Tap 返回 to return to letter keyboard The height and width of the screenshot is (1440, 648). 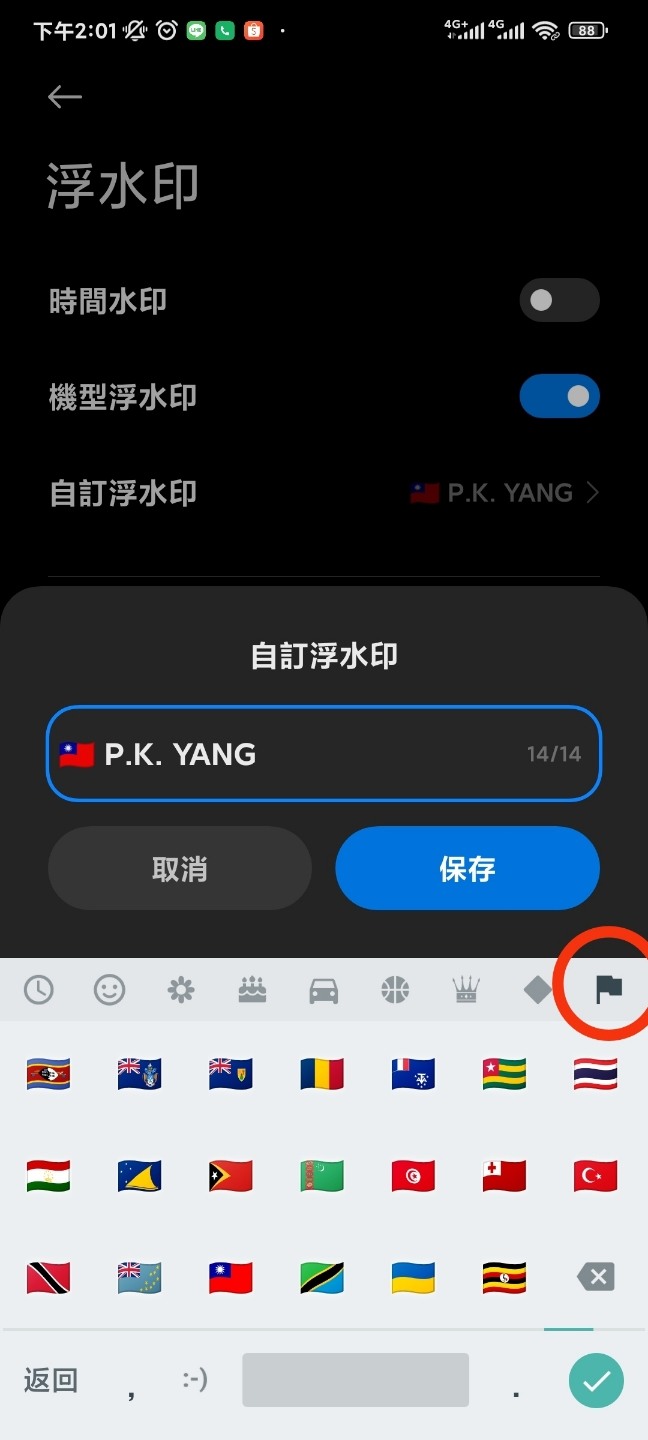(51, 1381)
